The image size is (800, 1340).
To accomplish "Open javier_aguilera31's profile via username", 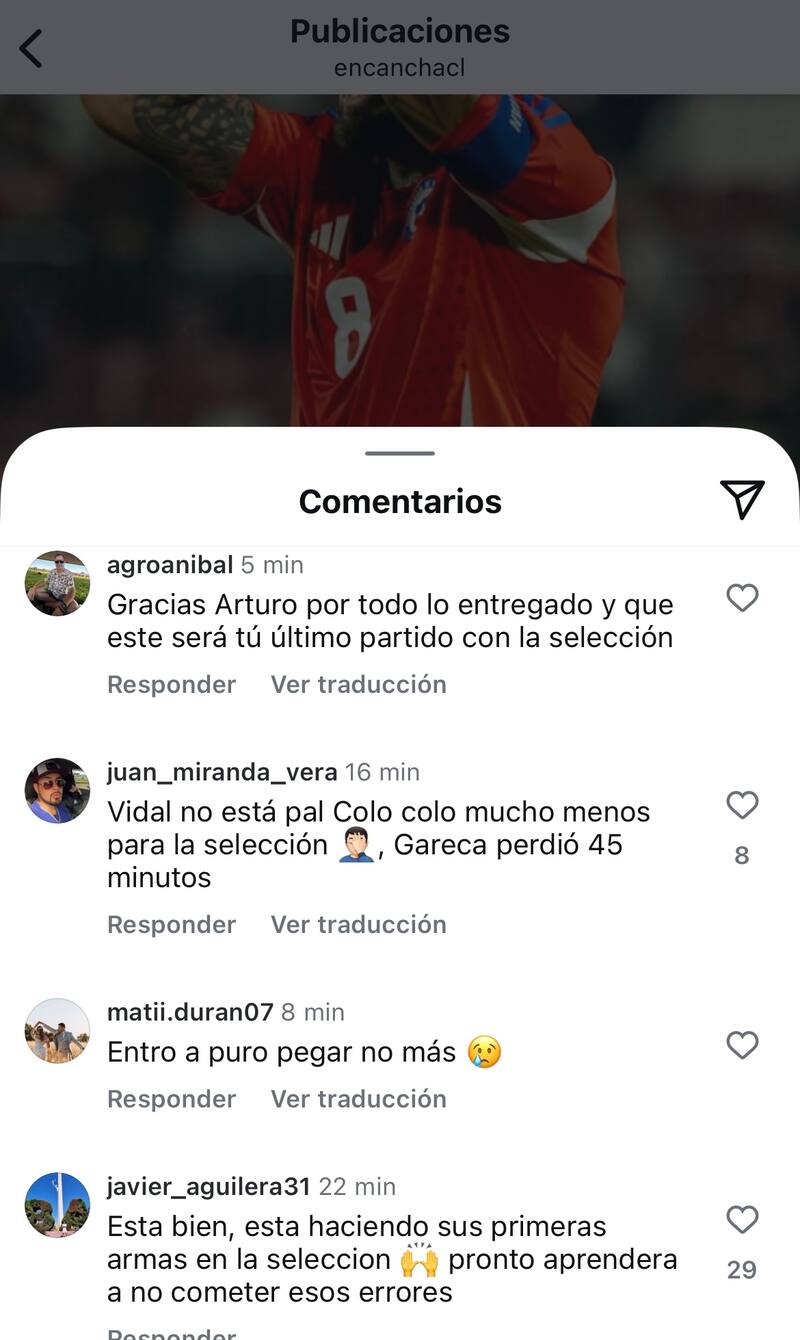I will 208,1186.
